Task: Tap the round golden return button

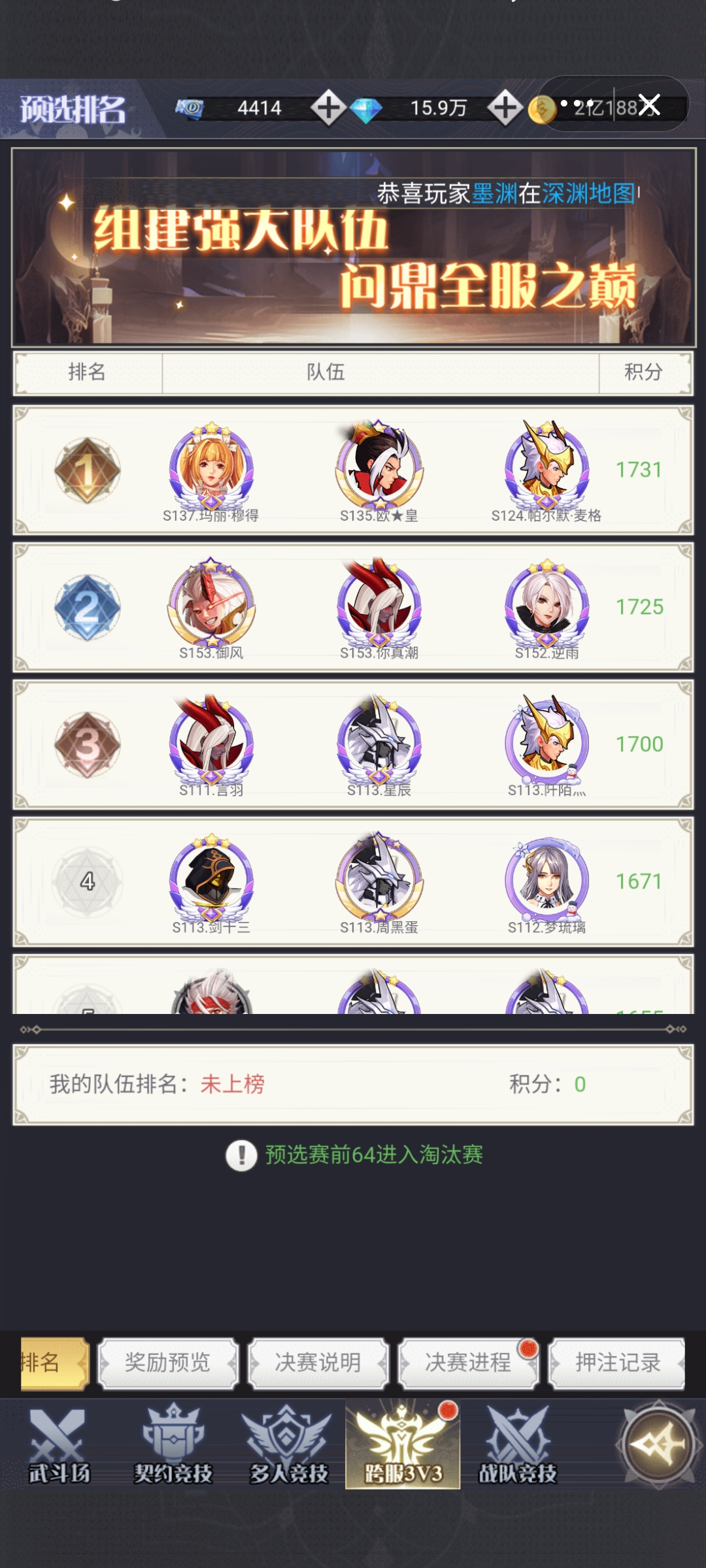Action: [658, 1444]
